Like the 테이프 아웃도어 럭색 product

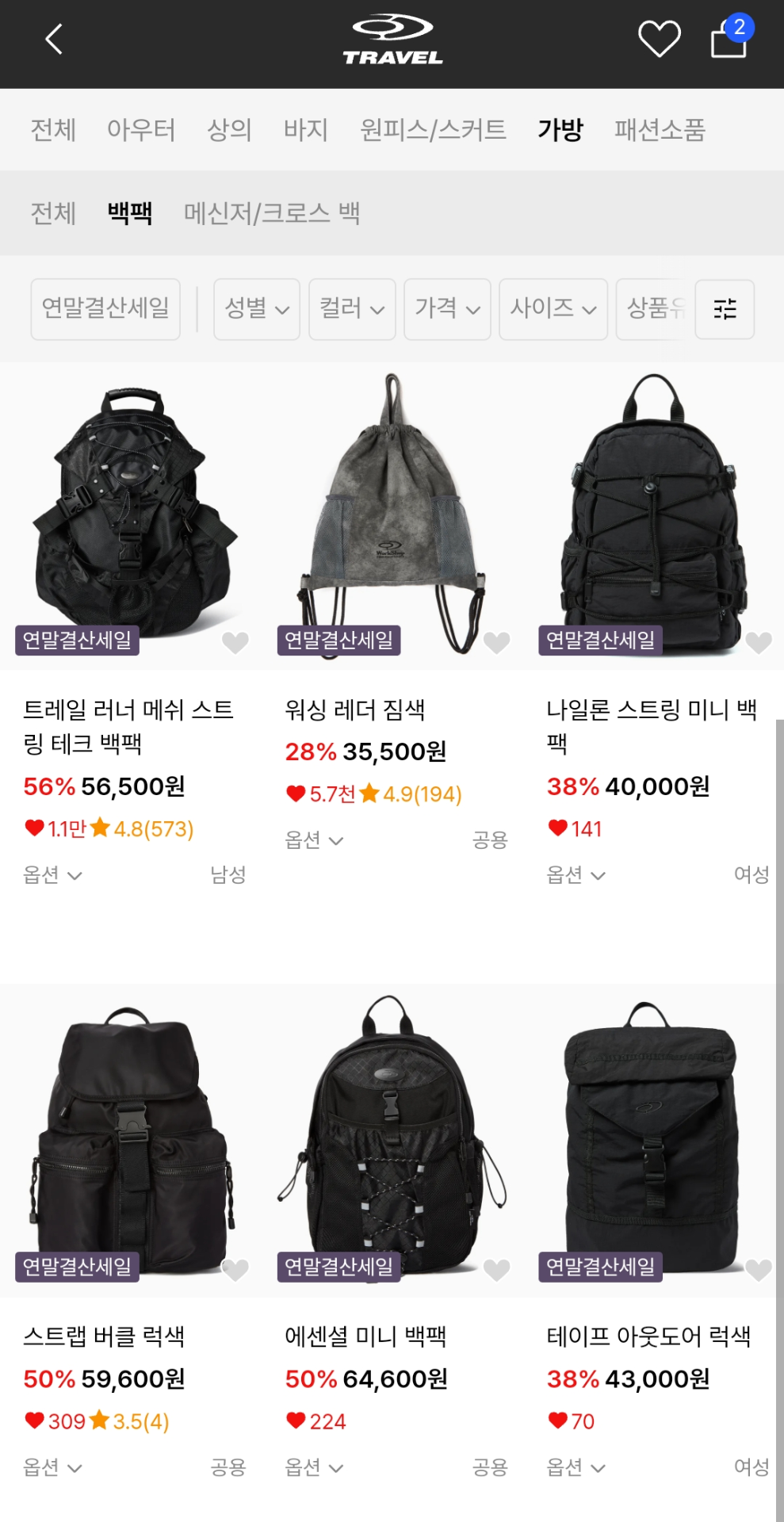(758, 1269)
